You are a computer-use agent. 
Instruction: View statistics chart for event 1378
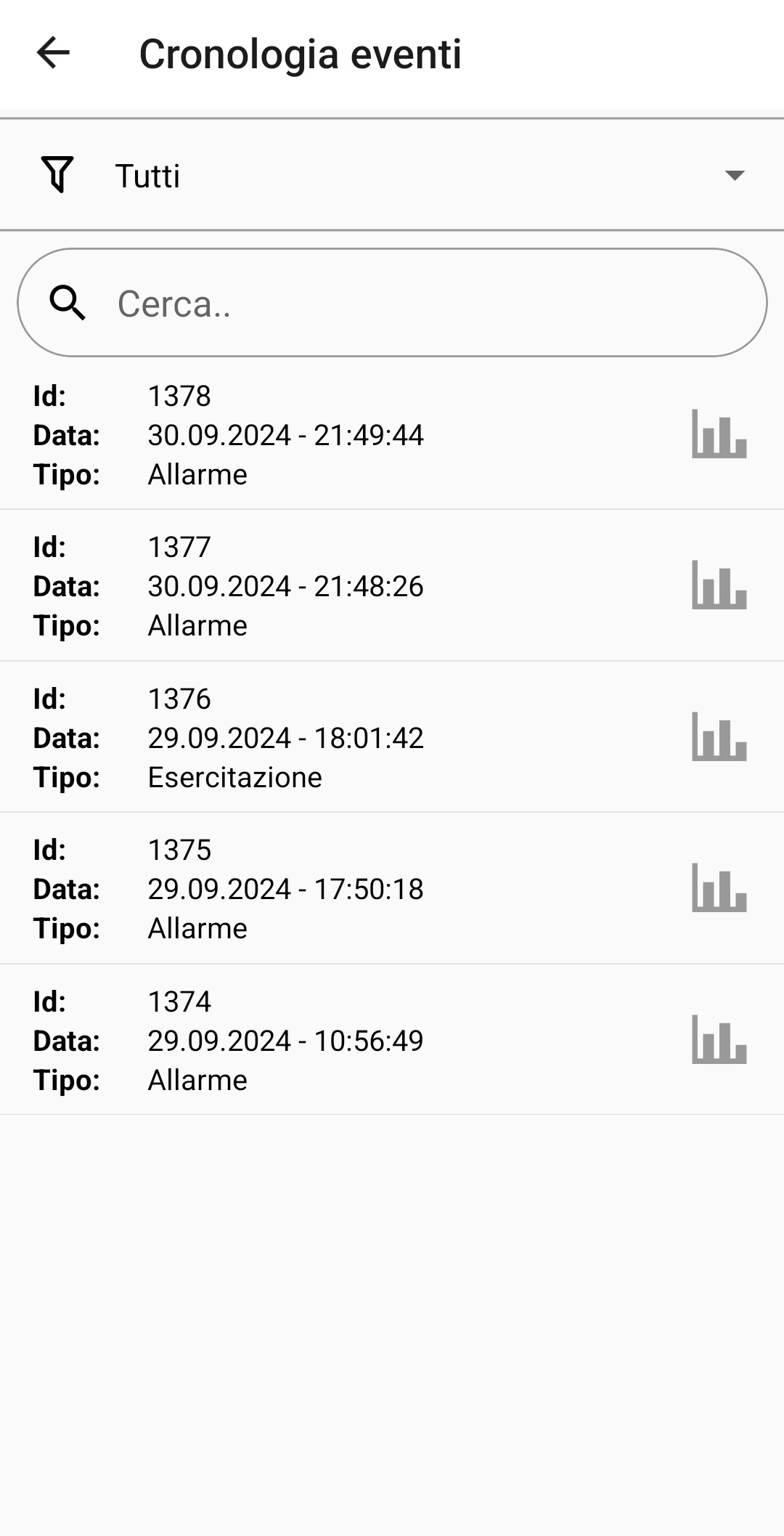coord(719,434)
